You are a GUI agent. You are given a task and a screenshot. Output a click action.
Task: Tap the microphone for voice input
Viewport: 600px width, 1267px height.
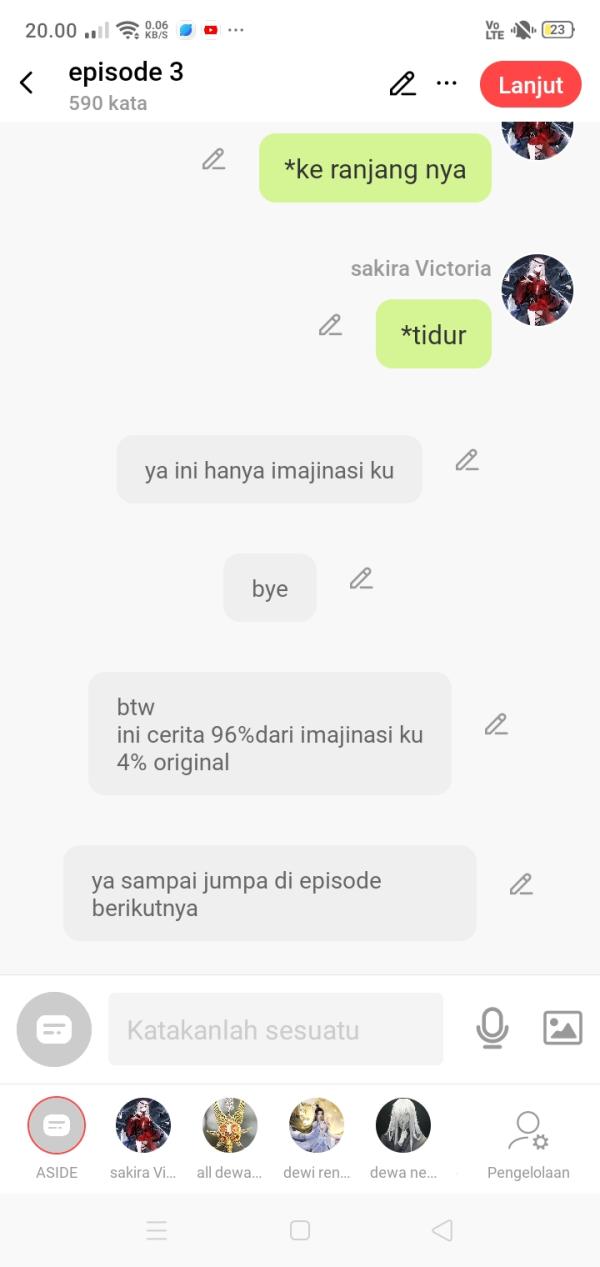(492, 1028)
